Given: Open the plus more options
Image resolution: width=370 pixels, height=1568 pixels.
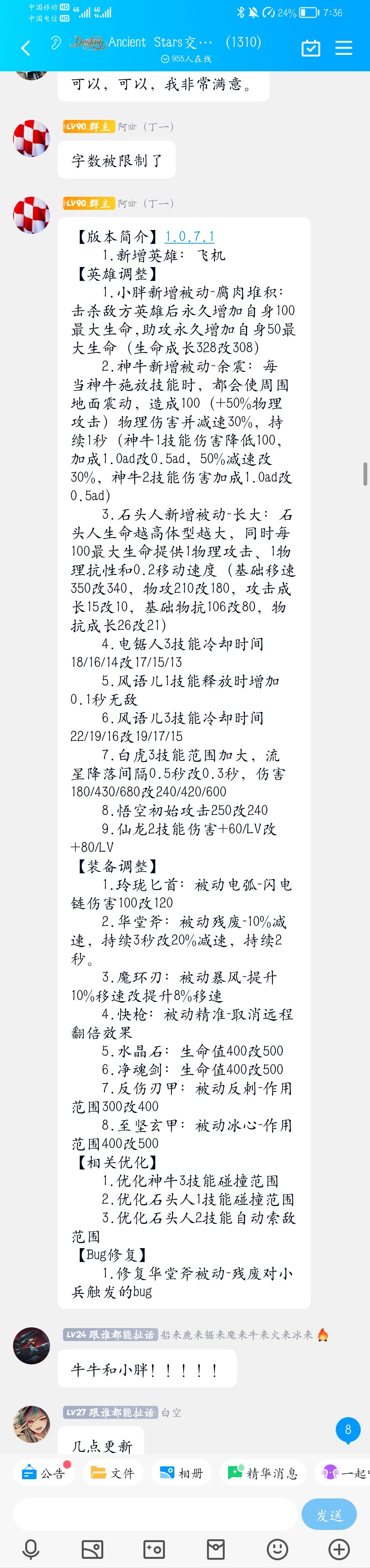Looking at the screenshot, I should pos(339,1549).
